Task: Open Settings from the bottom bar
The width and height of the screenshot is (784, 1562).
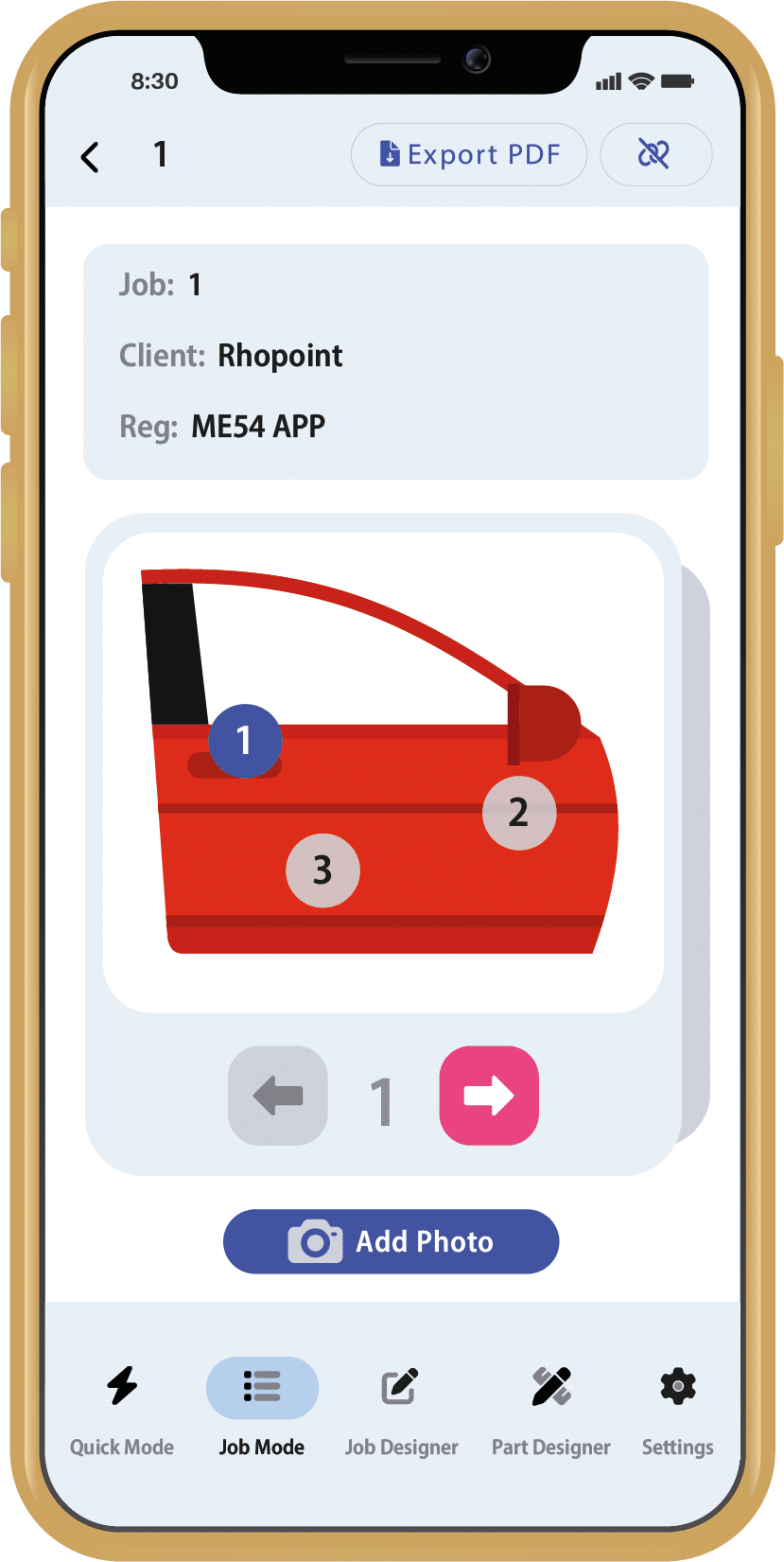Action: coord(678,1408)
